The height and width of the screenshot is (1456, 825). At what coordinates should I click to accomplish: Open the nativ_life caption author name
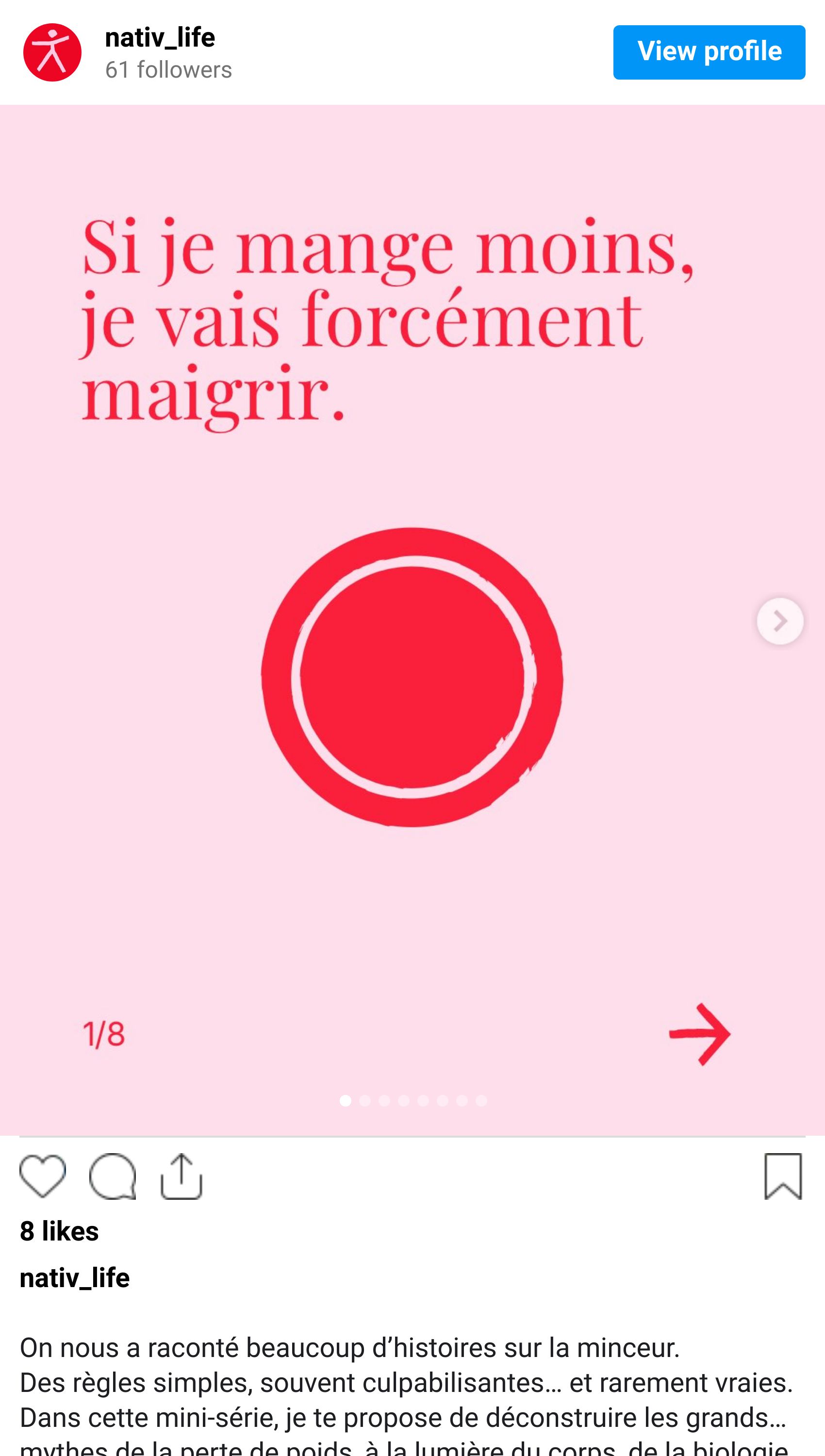[x=75, y=1278]
